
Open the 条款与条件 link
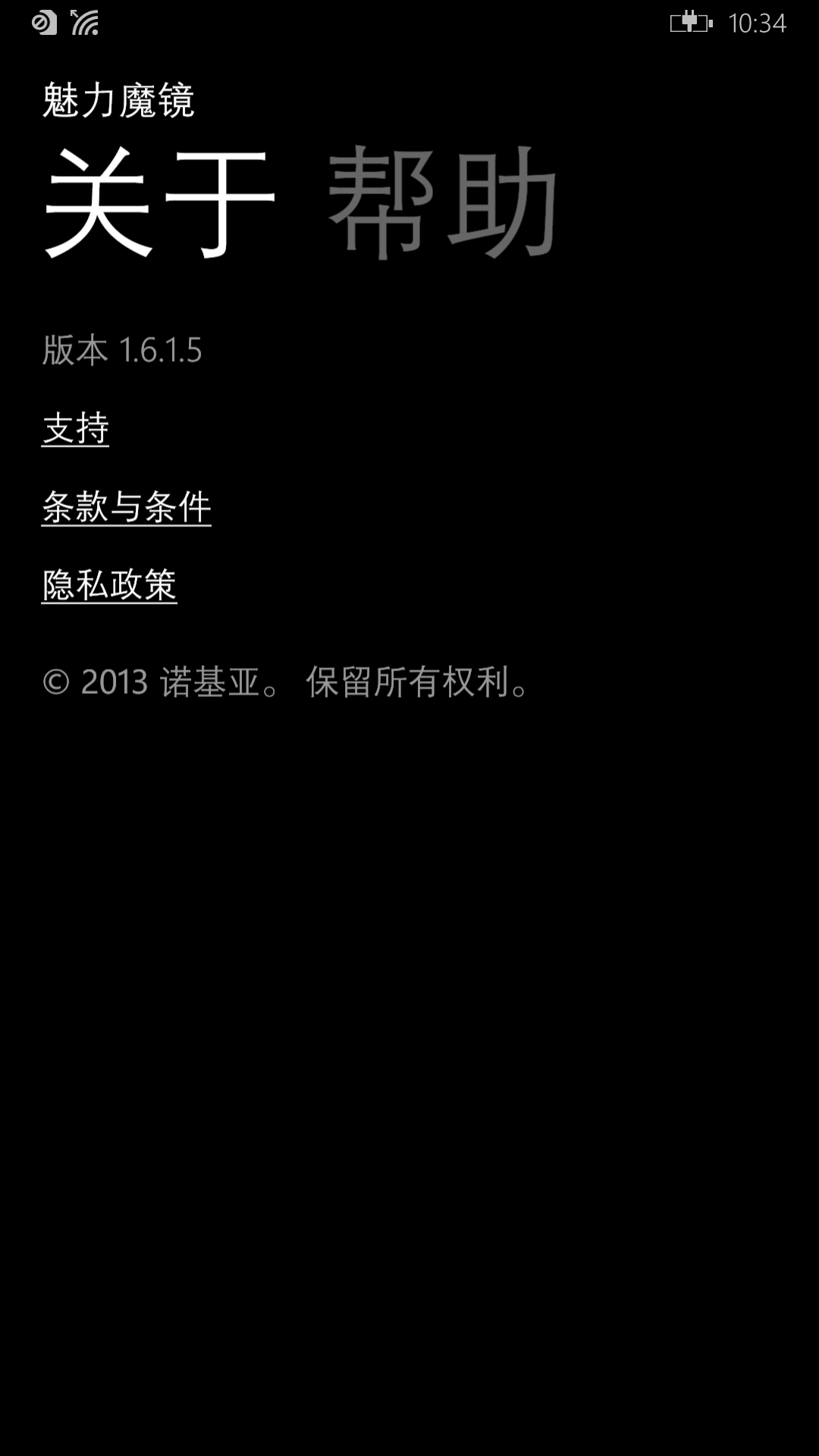(127, 507)
